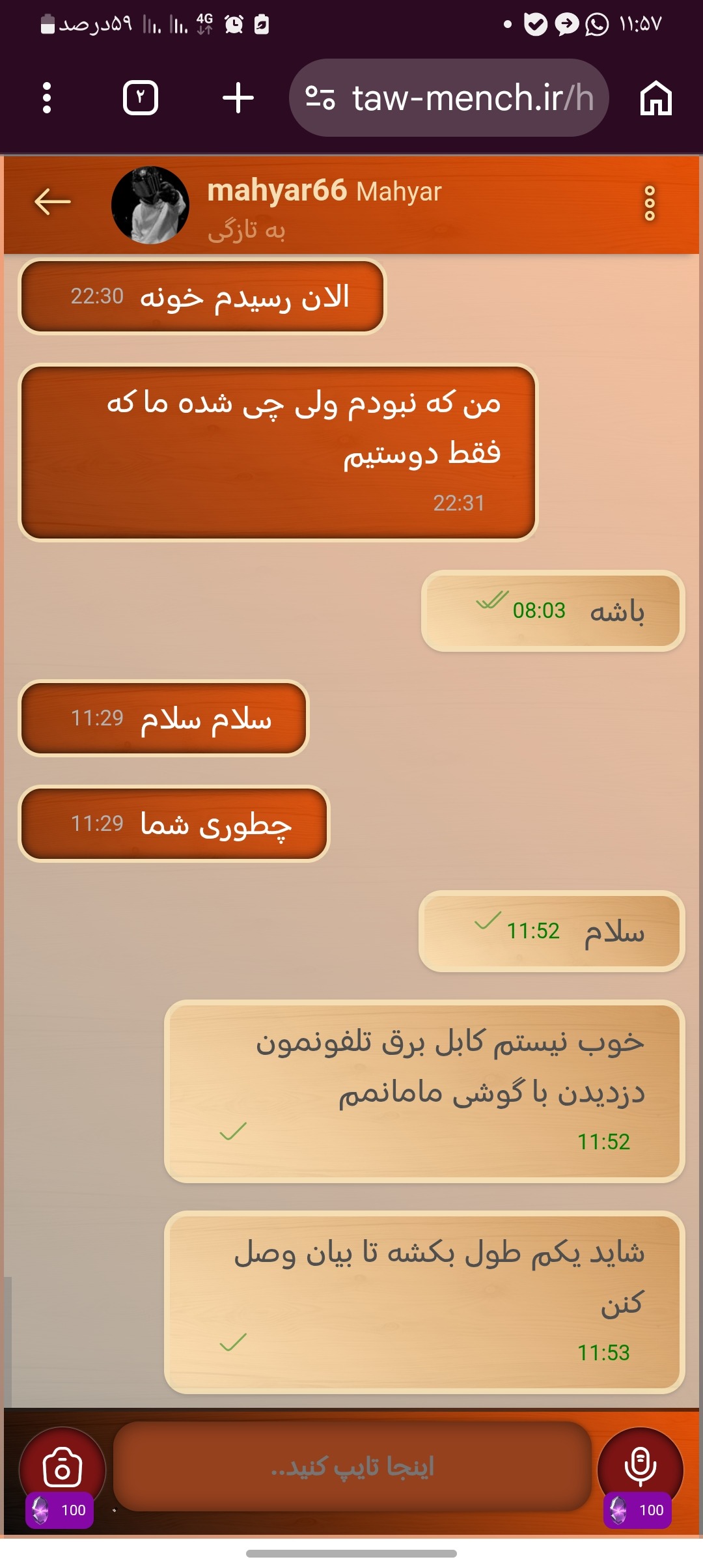Go back from Mahyar's chat
Viewport: 703px width, 1568px height.
click(52, 202)
